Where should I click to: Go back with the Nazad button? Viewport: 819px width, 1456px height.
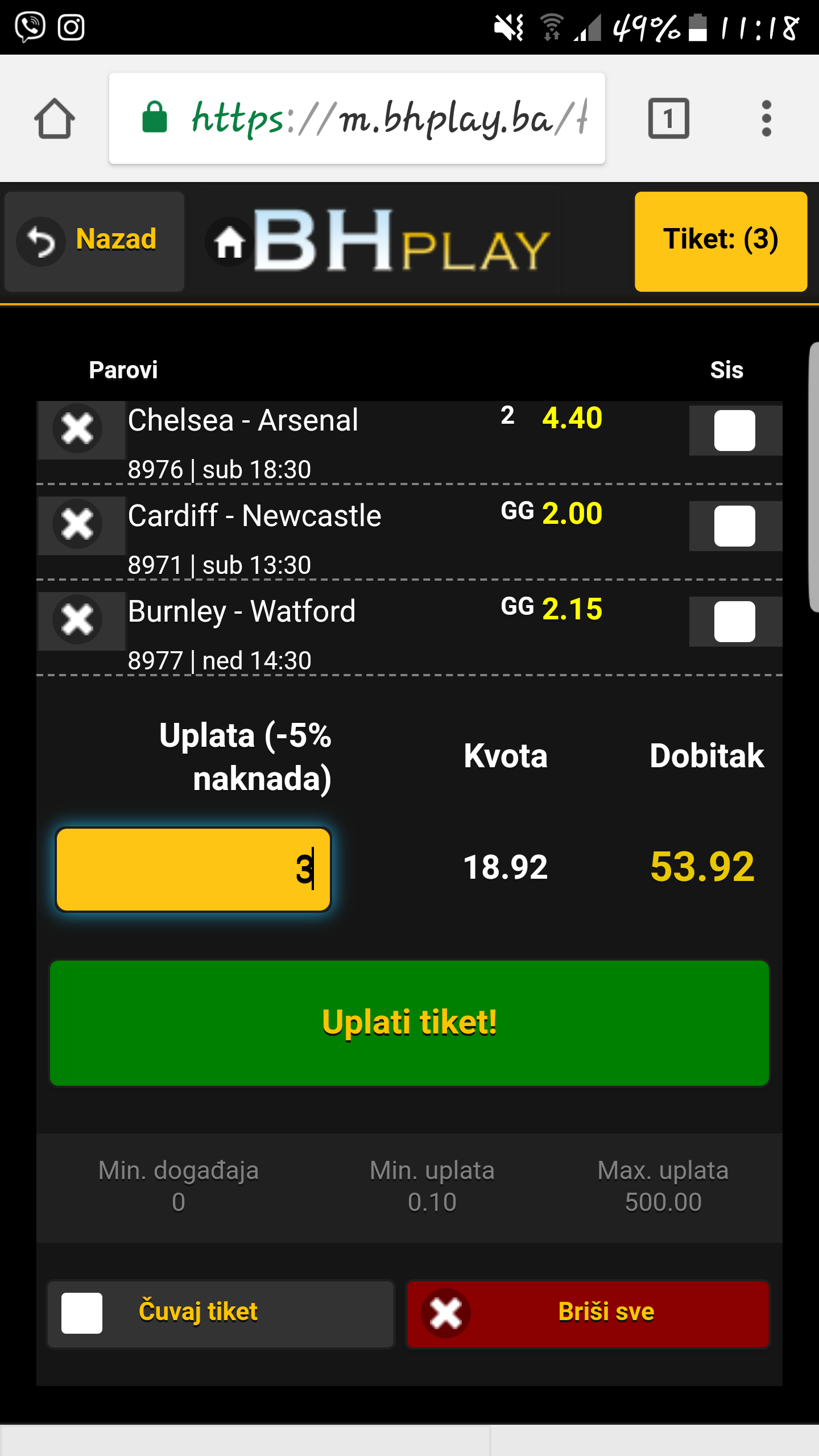click(94, 241)
